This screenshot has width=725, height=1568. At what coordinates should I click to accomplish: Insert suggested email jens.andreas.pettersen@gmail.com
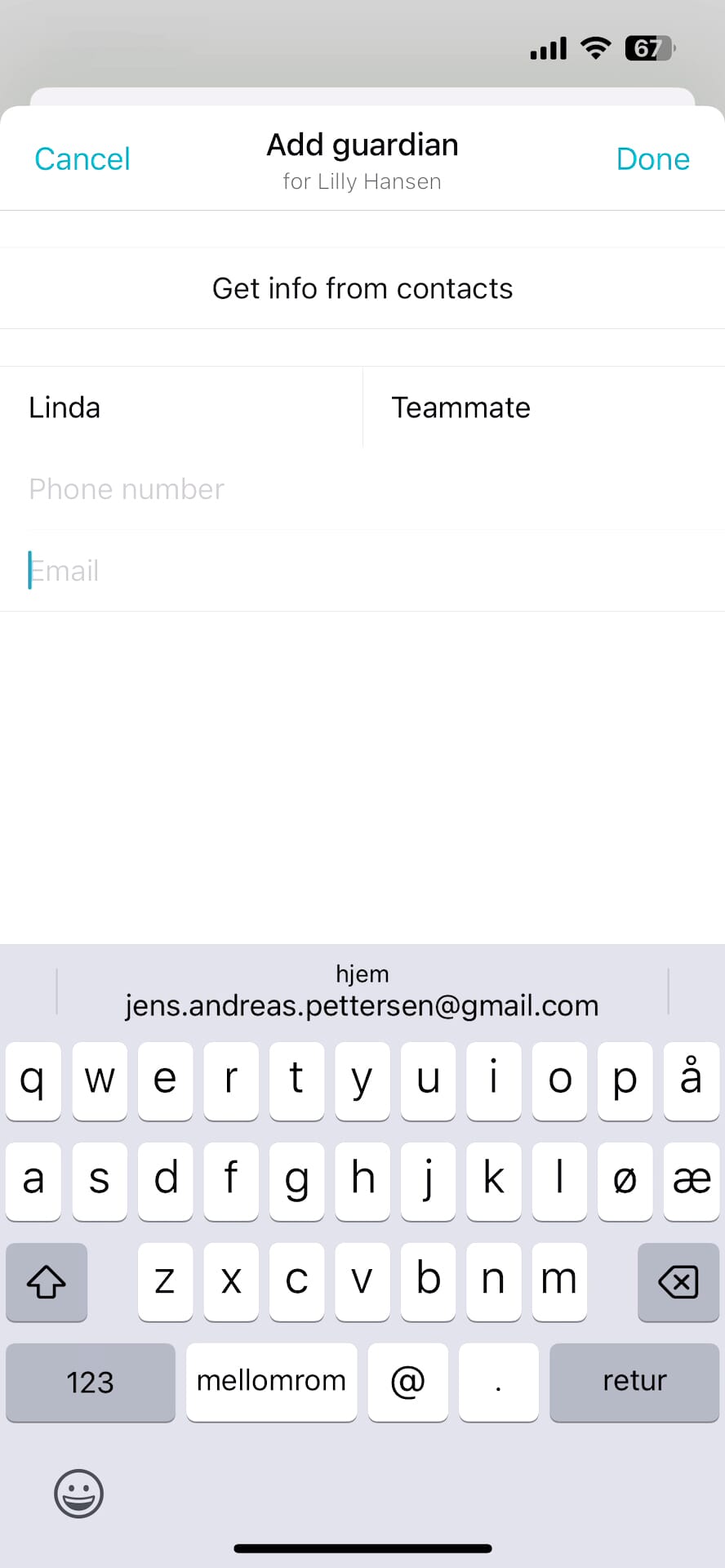pos(362,991)
